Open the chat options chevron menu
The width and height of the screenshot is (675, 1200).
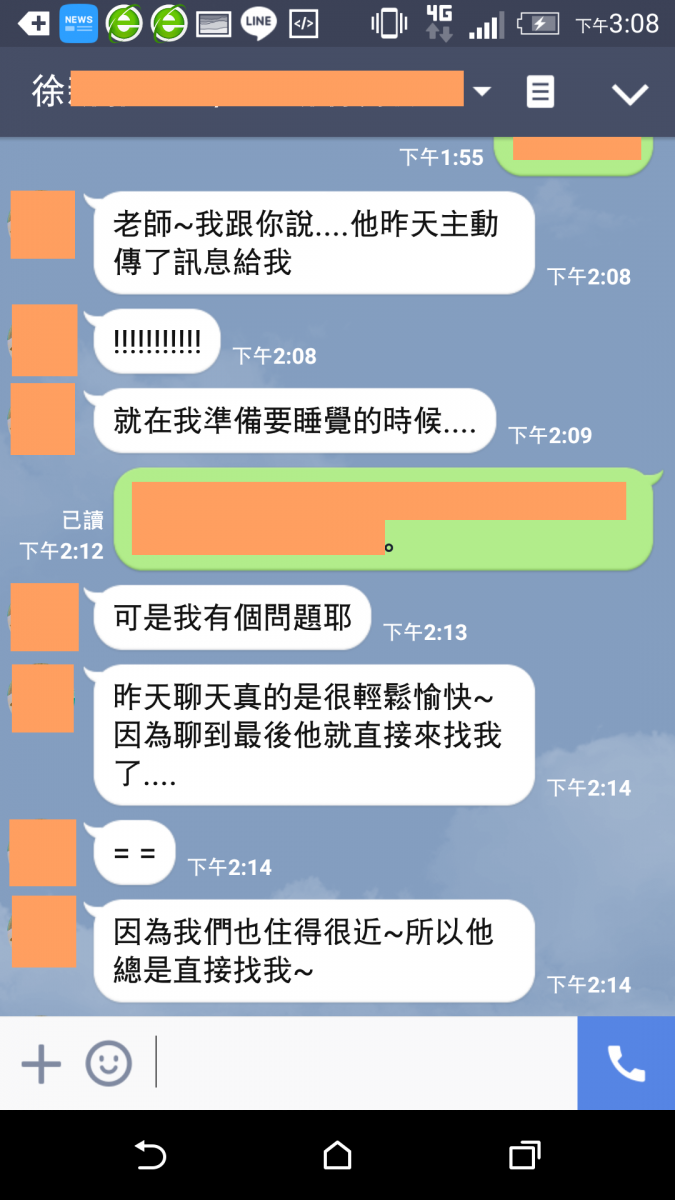pos(630,94)
